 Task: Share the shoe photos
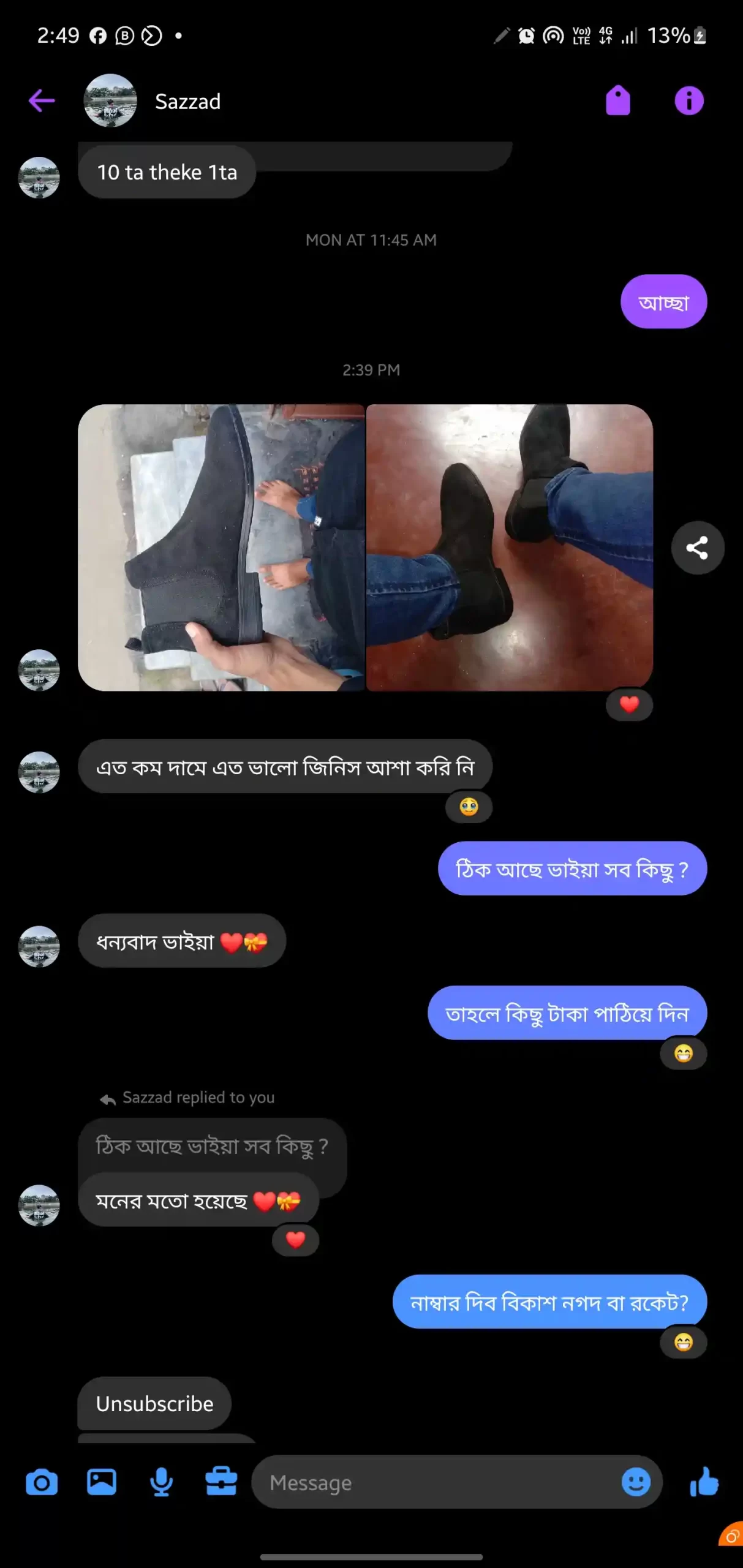click(698, 548)
